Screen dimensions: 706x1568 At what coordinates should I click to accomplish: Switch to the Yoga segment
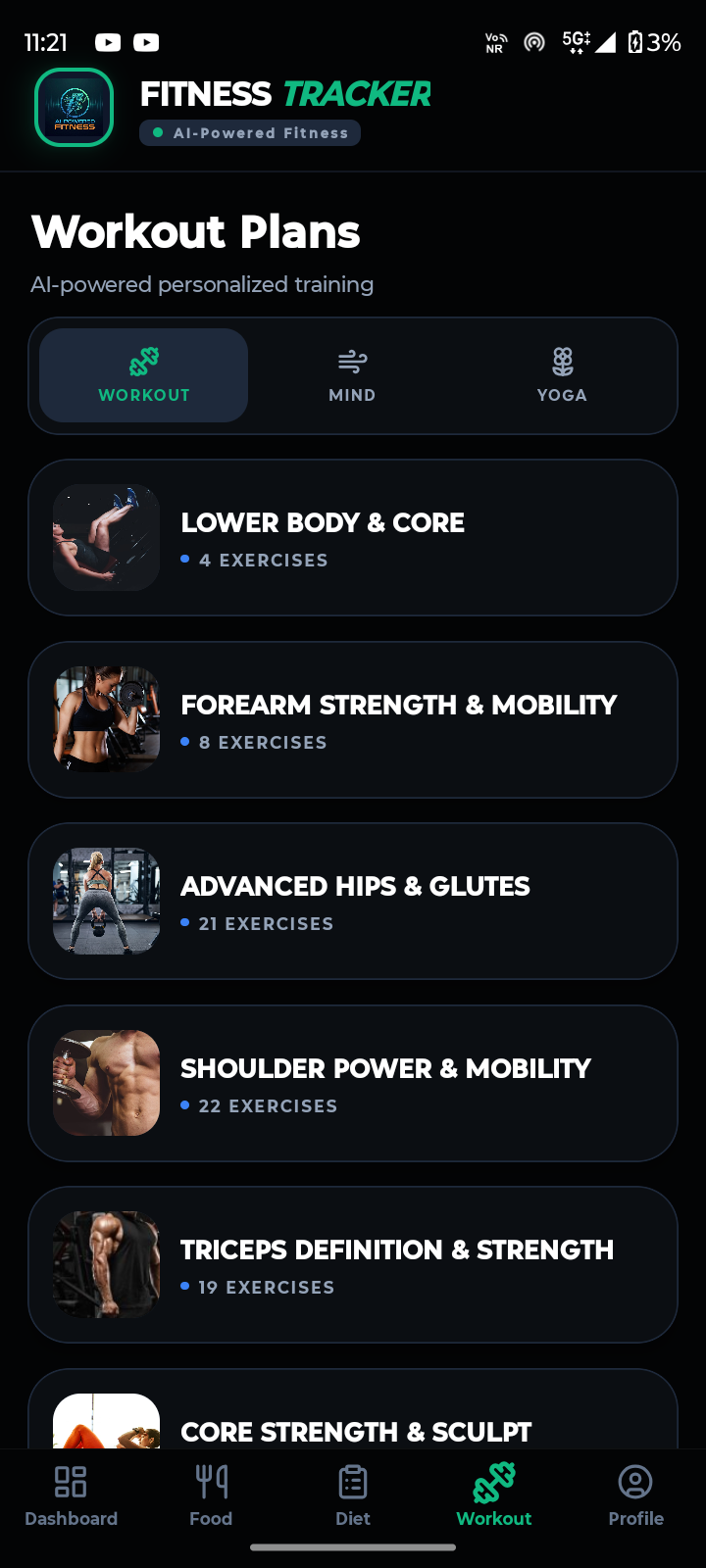(x=562, y=375)
